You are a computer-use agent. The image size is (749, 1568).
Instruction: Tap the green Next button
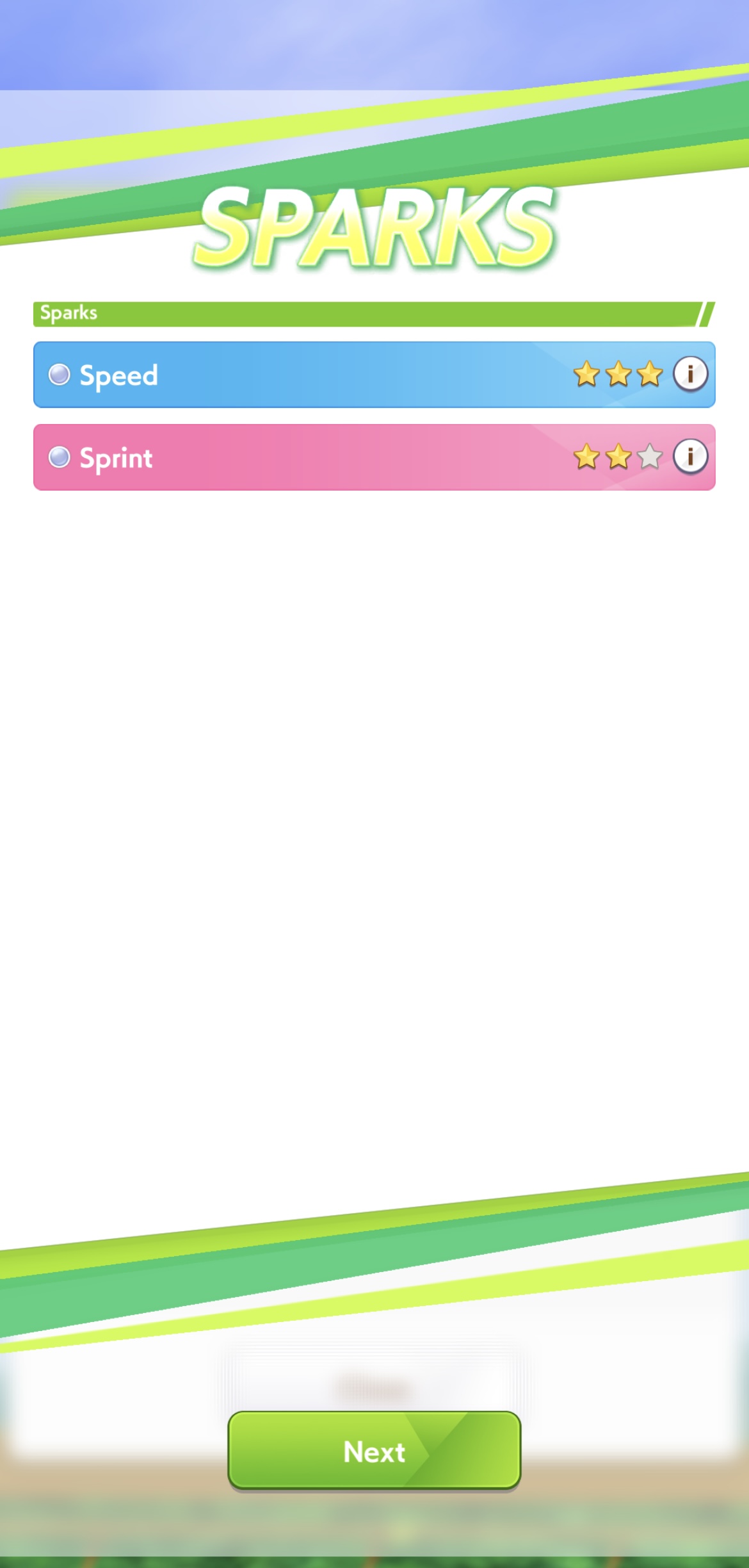[x=374, y=1451]
